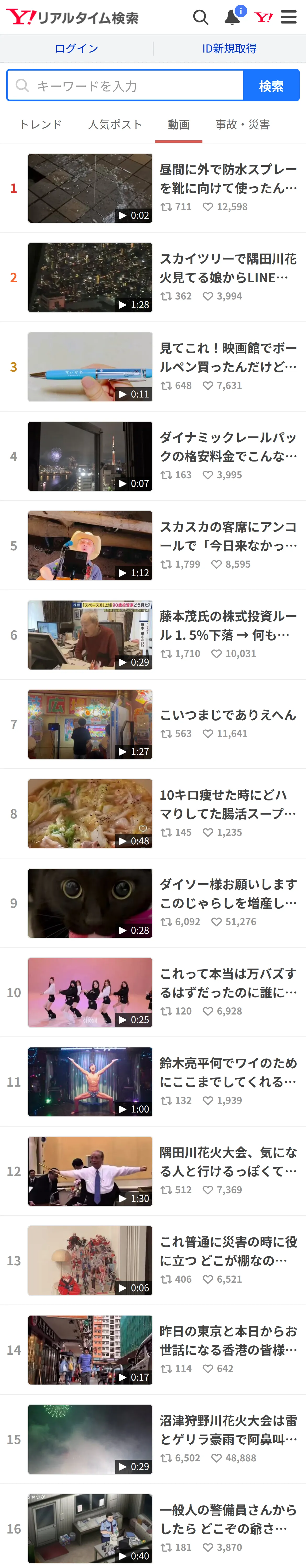Tap the magnifier search icon in header
This screenshot has width=306, height=1568.
point(201,17)
